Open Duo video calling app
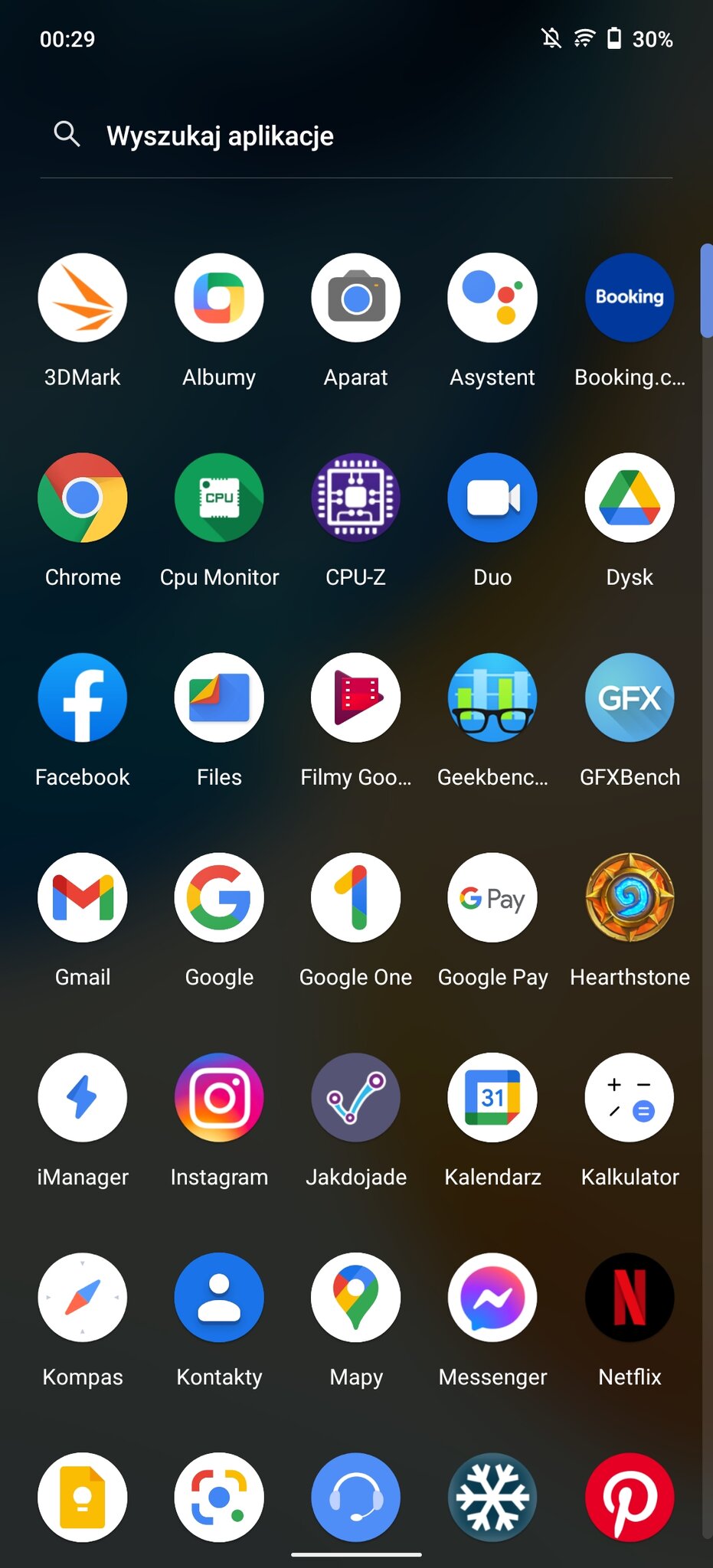 tap(492, 498)
